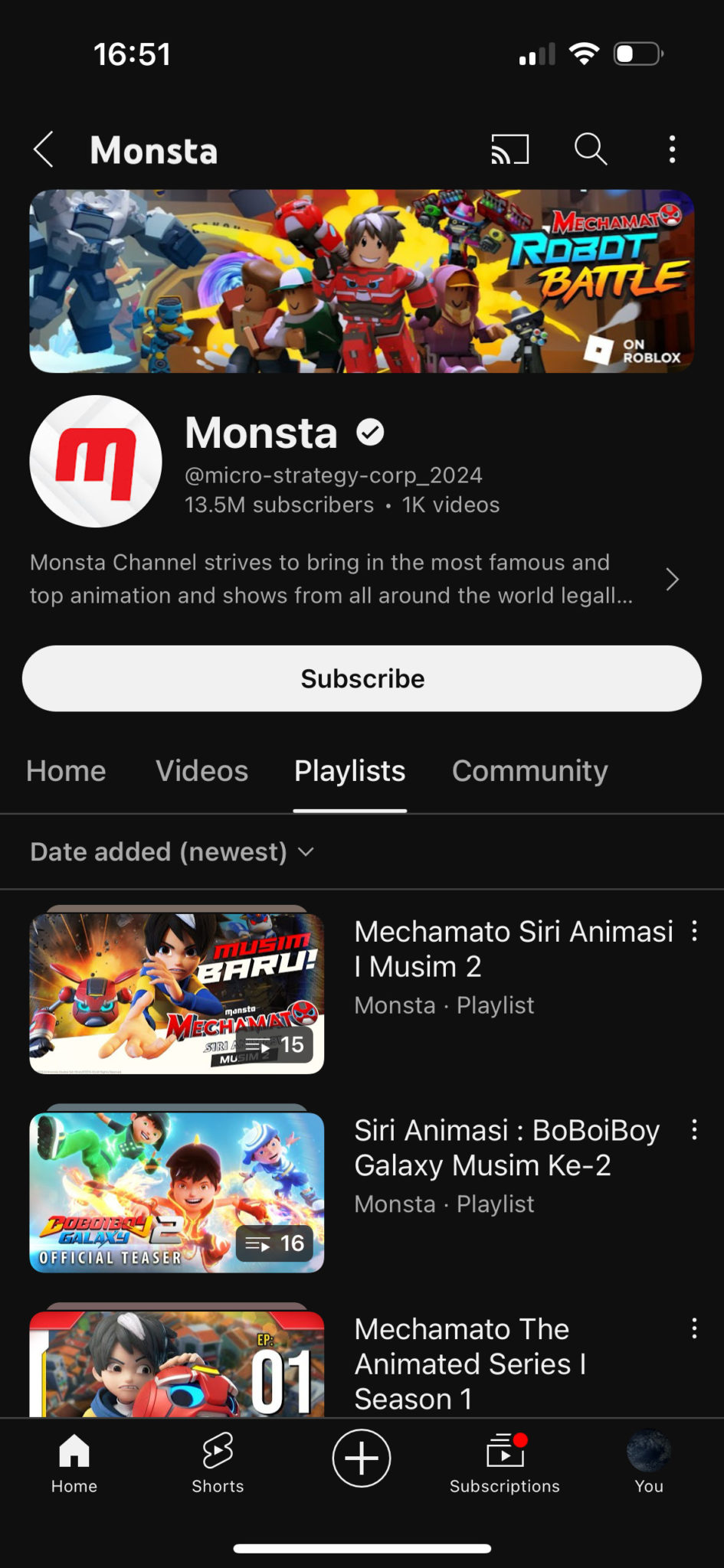Select the Playlists tab
Viewport: 724px width, 1568px height.
pyautogui.click(x=350, y=771)
